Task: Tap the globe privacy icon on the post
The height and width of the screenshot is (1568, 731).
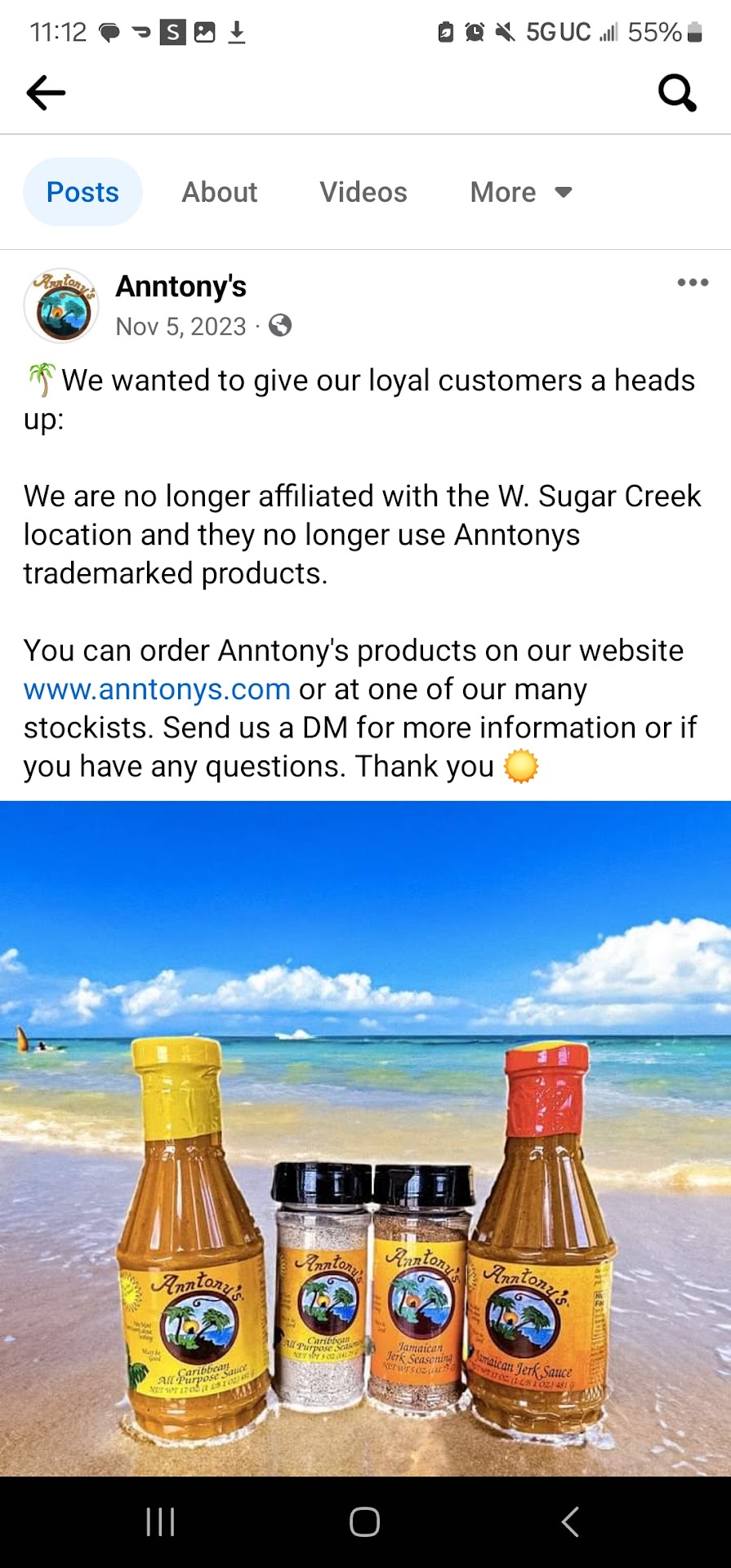Action: pos(281,326)
